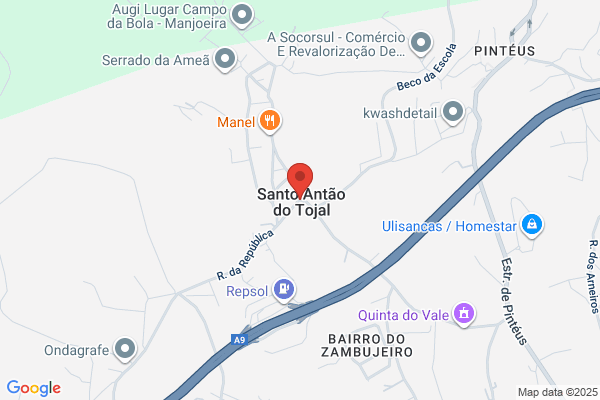Tap the red pin at Santo Antão do Tojal

[x=300, y=180]
